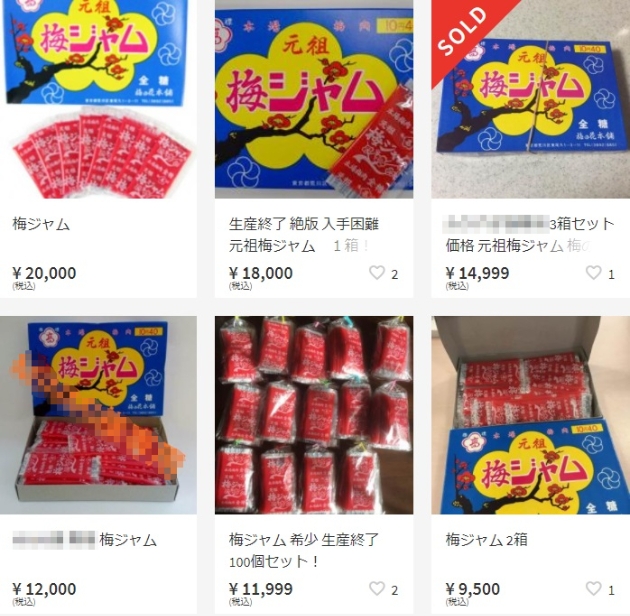
Task: Like the ¥11,999 100個セット item
Action: (x=377, y=589)
